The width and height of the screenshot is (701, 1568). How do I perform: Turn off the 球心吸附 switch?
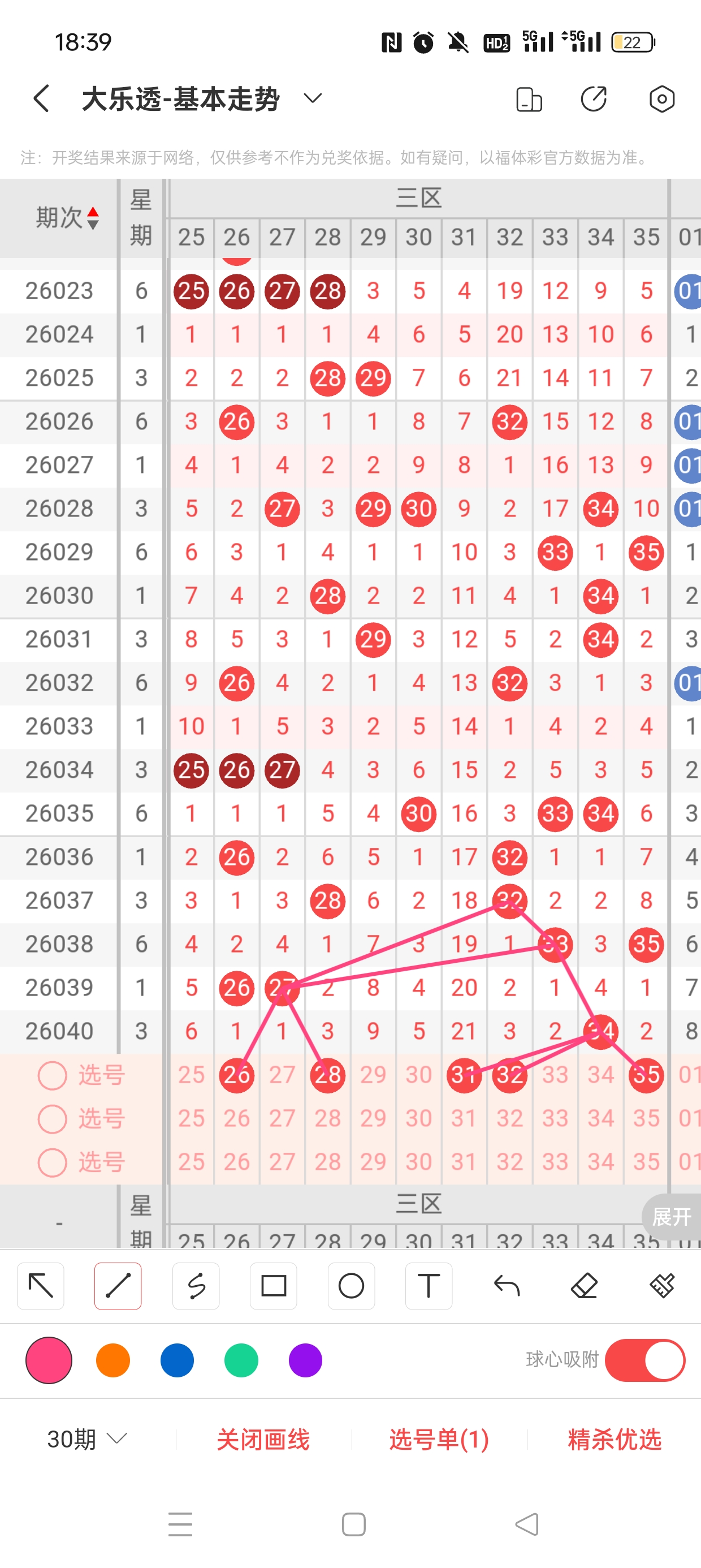[x=644, y=1360]
